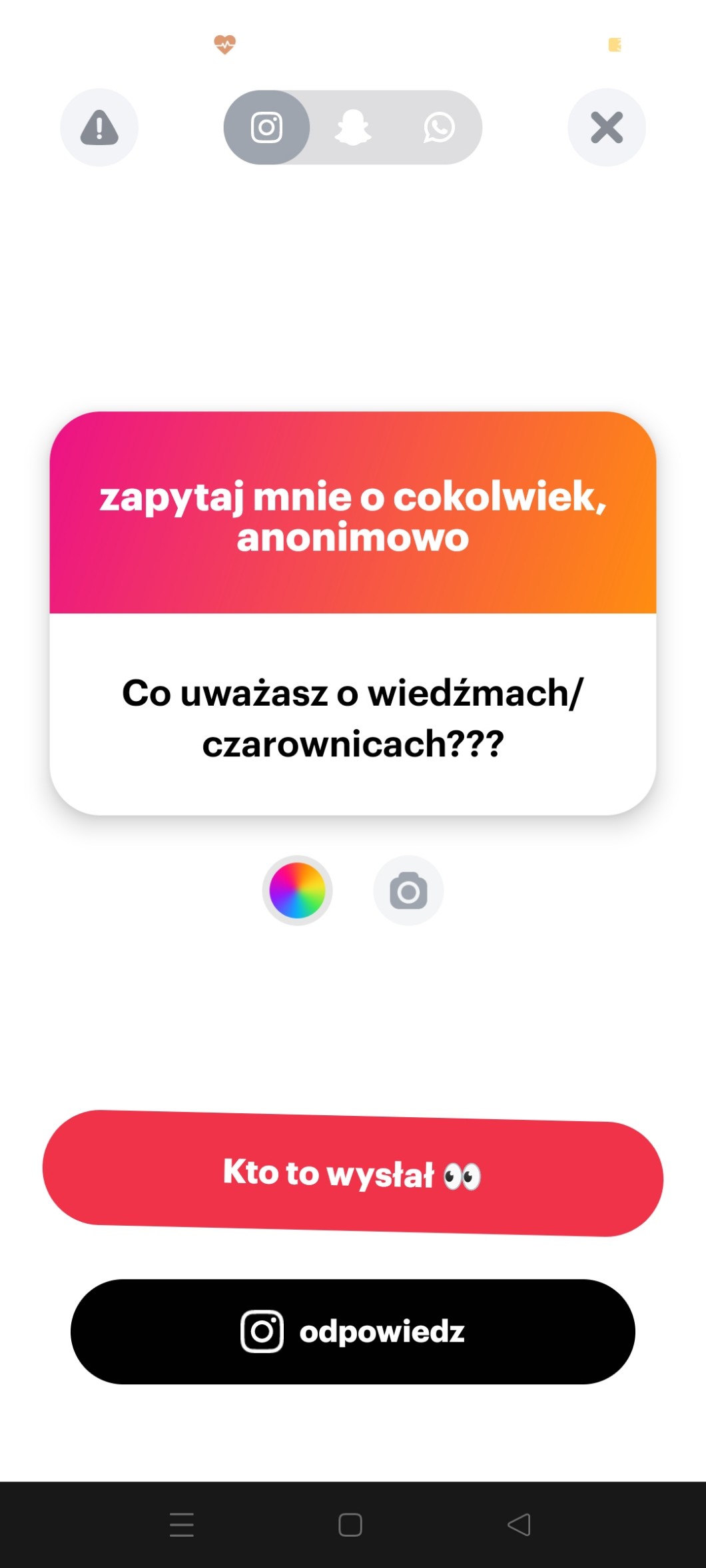706x1568 pixels.
Task: Select the Instagram share option
Action: pos(266,127)
